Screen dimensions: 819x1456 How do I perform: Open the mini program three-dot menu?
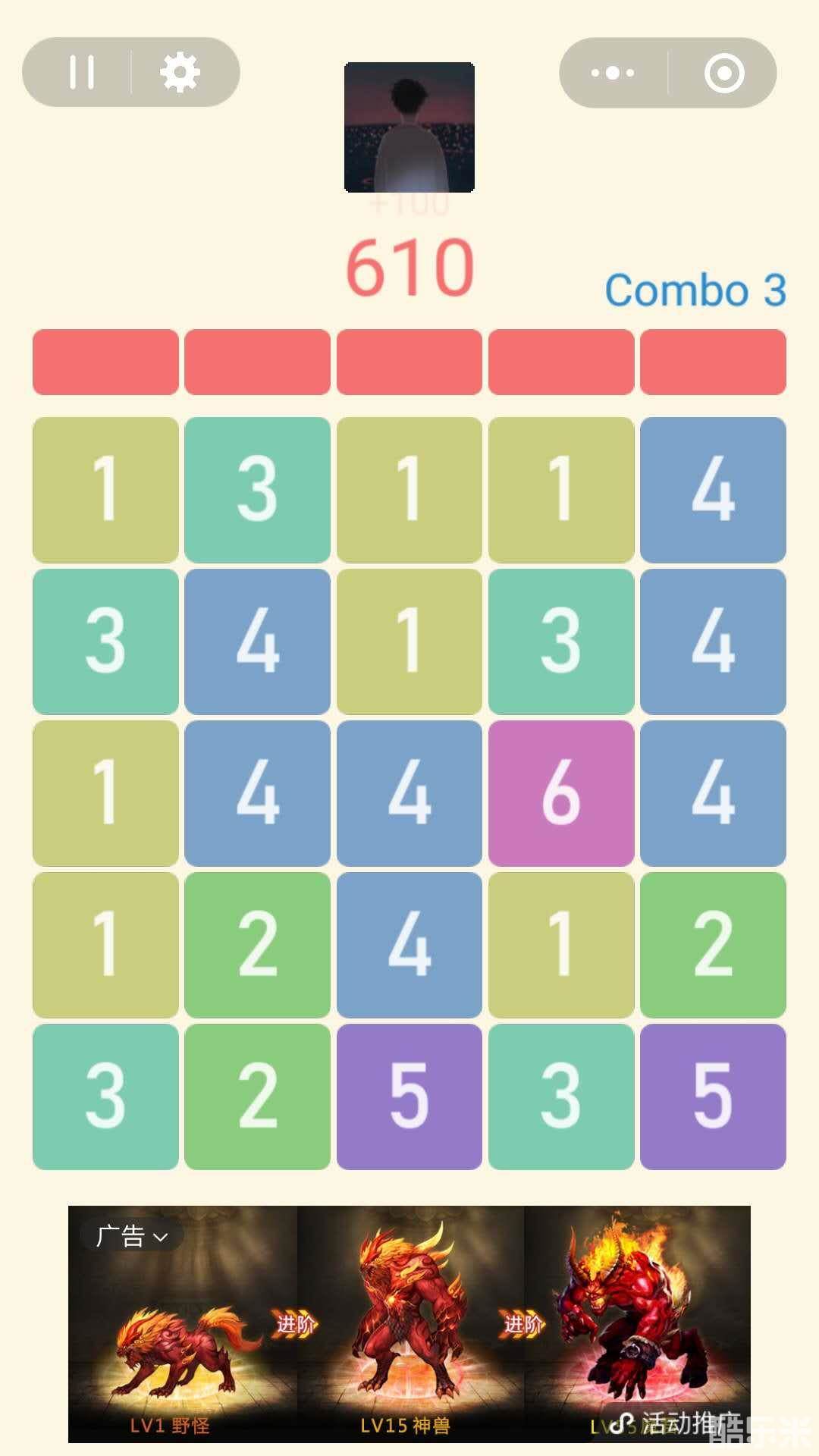click(613, 73)
